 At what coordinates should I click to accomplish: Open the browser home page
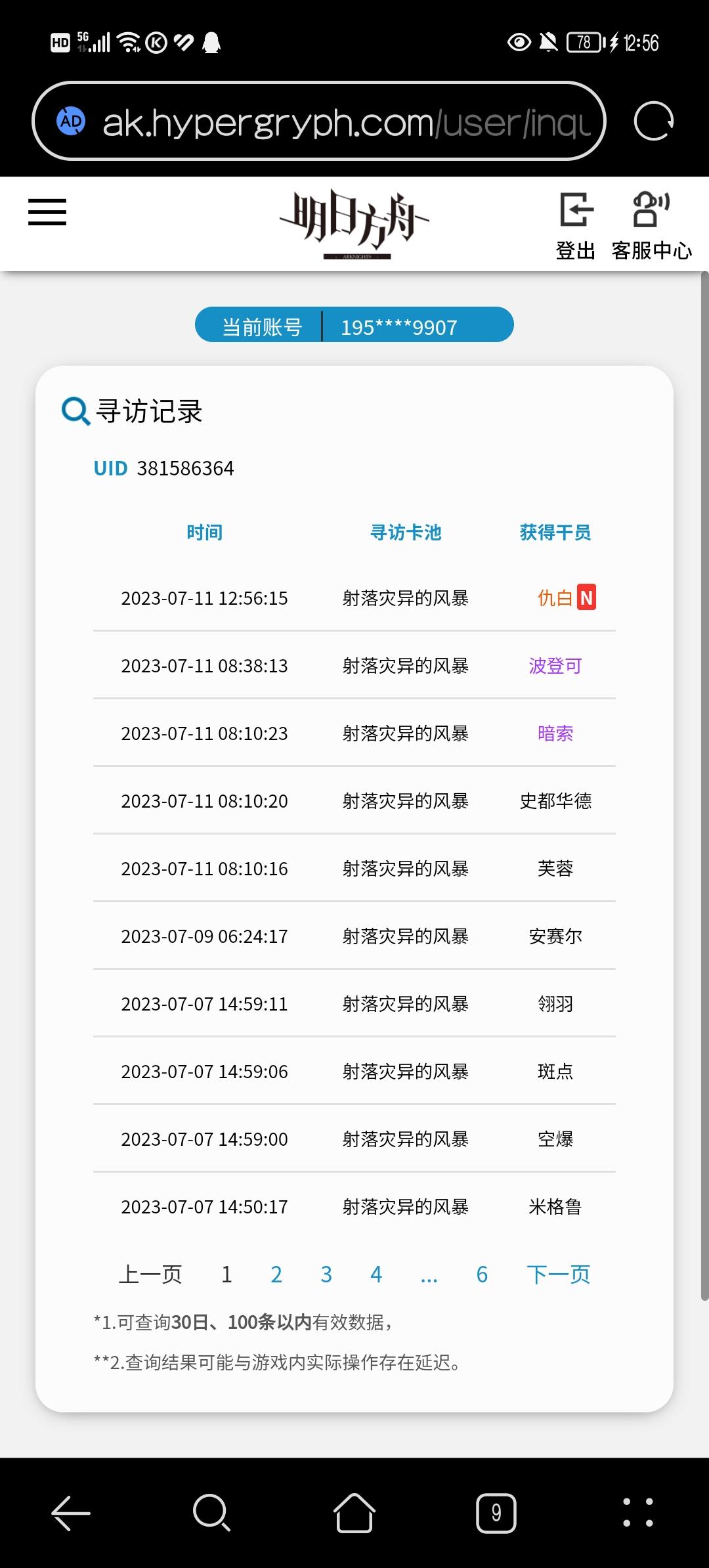coord(354,1513)
